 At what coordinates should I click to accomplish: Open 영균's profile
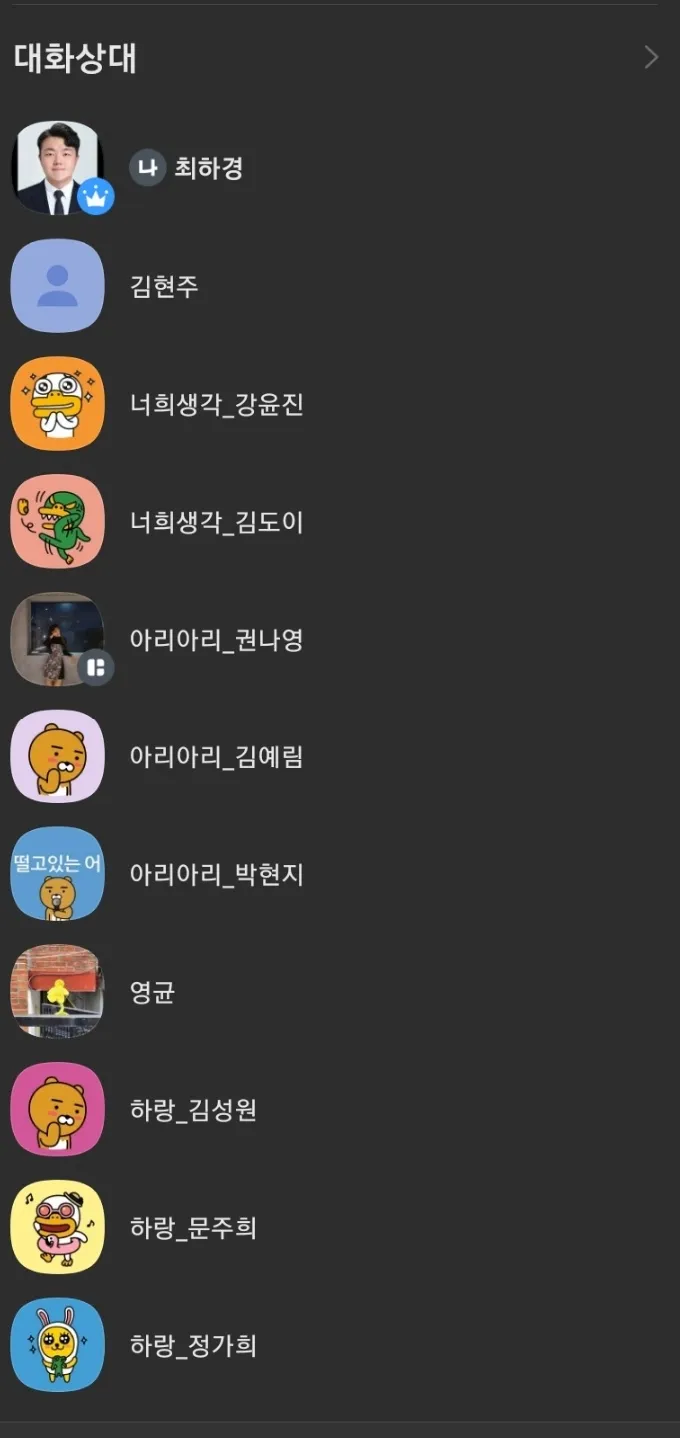coord(152,992)
